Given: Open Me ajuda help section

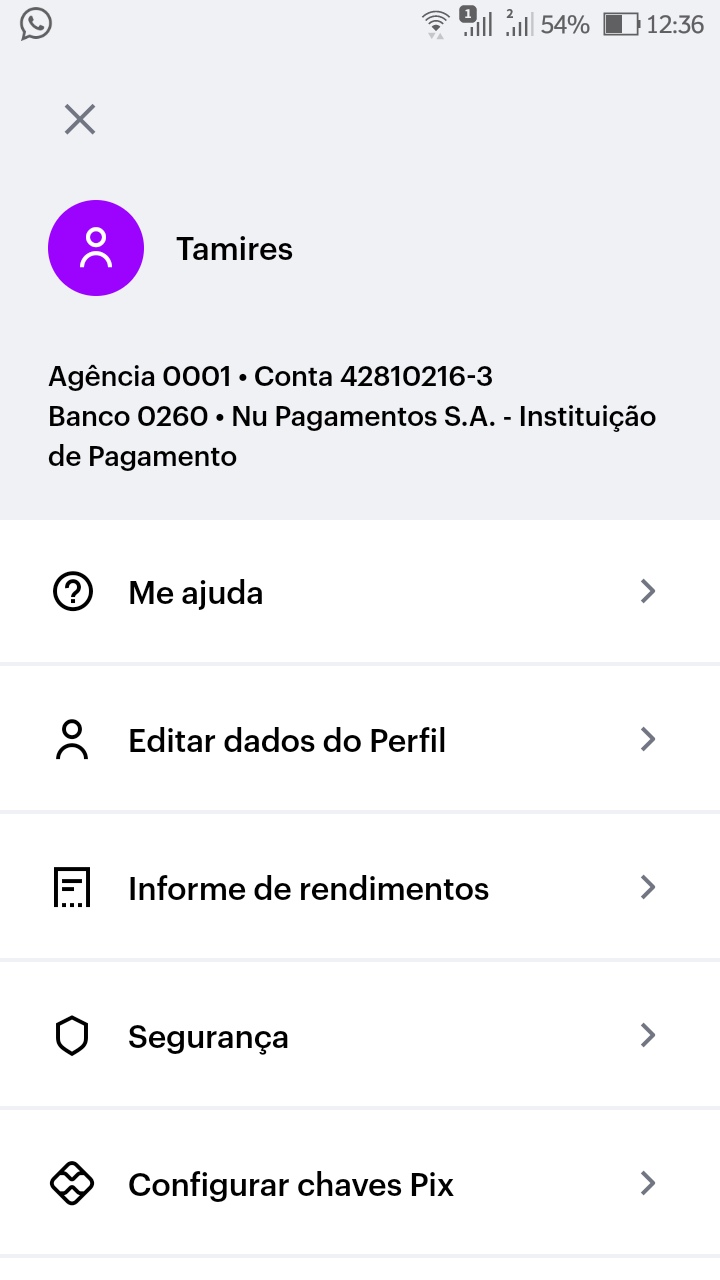Looking at the screenshot, I should [360, 592].
